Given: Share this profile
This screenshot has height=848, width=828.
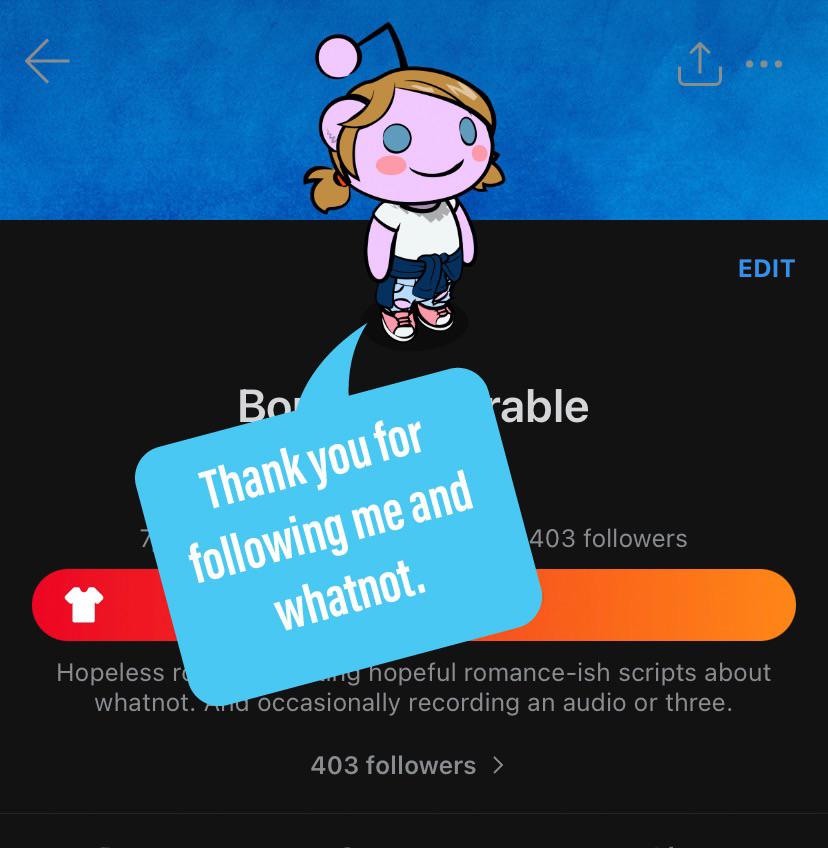Looking at the screenshot, I should click(699, 63).
